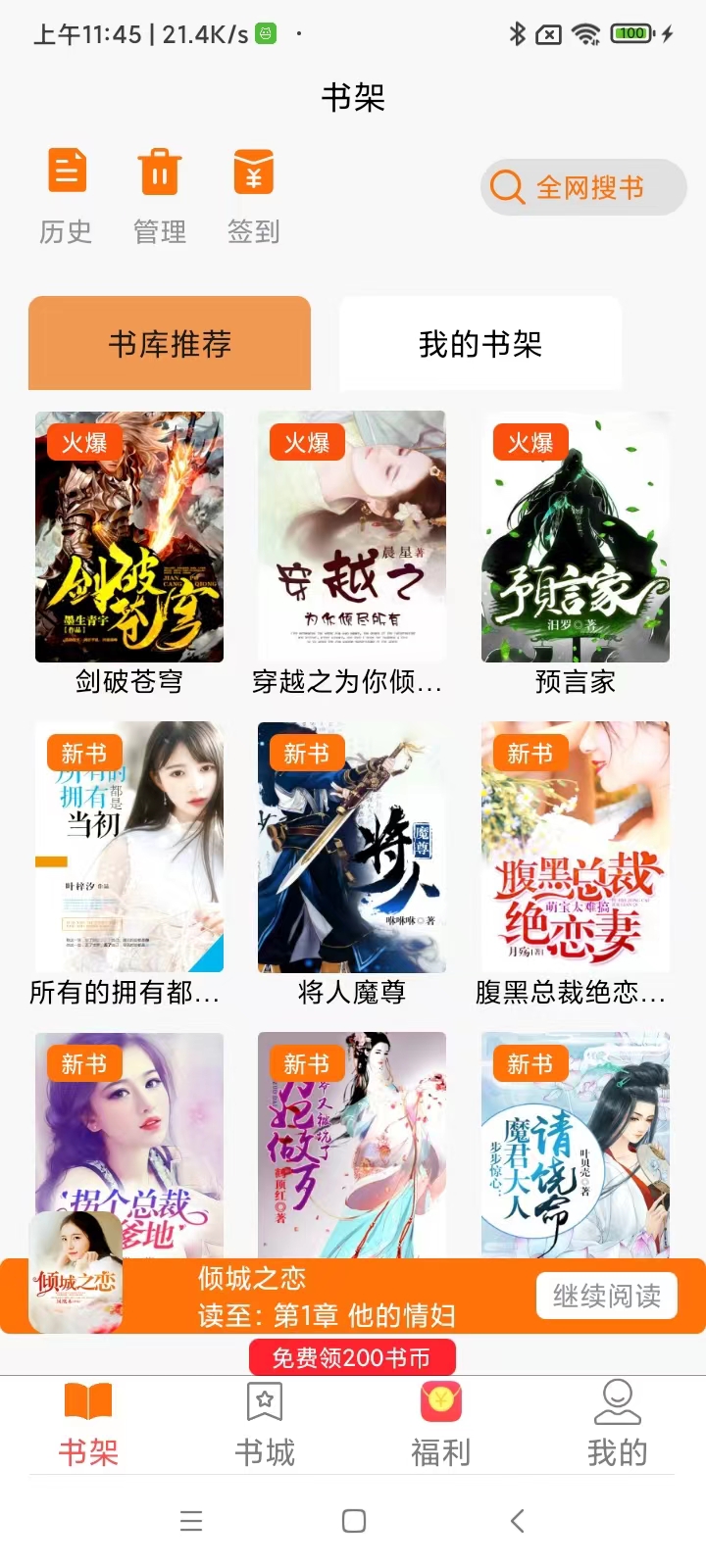Open the 福利 tab
Screen dimensions: 706x1568
[441, 1424]
